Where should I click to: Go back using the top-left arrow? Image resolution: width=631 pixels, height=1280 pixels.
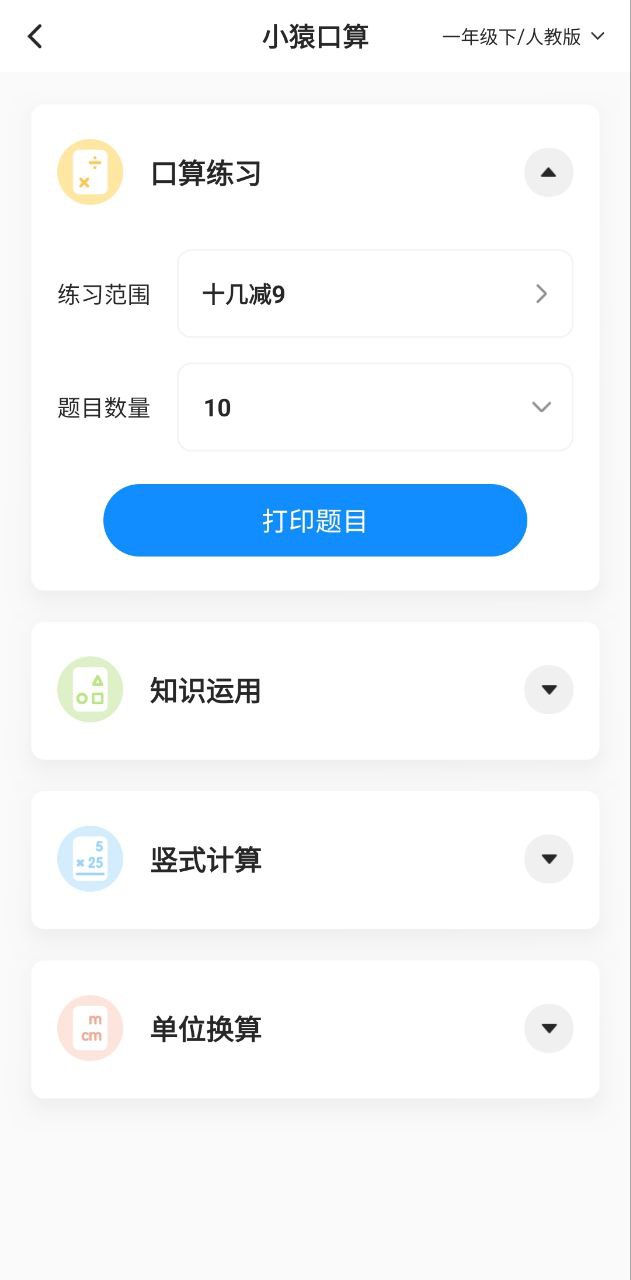coord(35,37)
